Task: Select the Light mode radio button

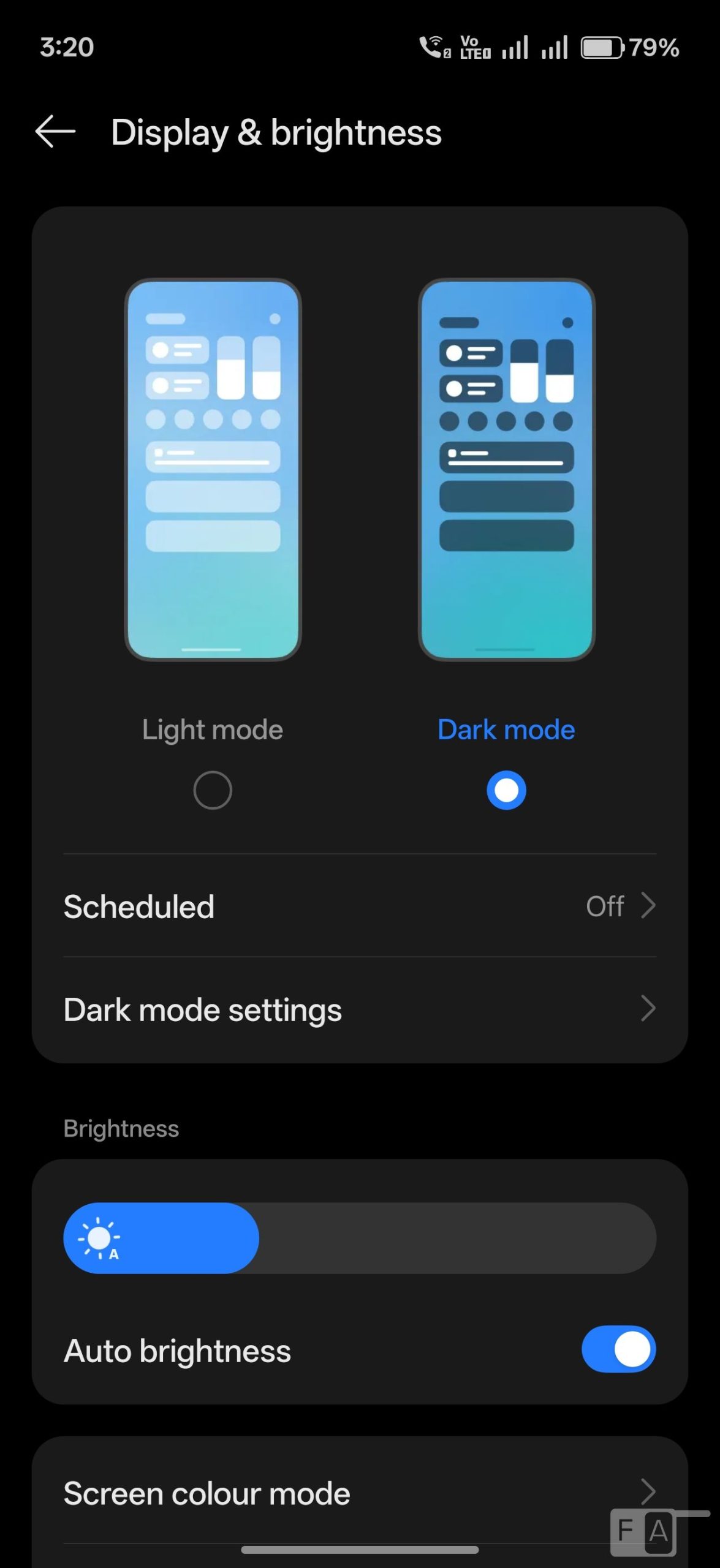Action: pyautogui.click(x=212, y=790)
